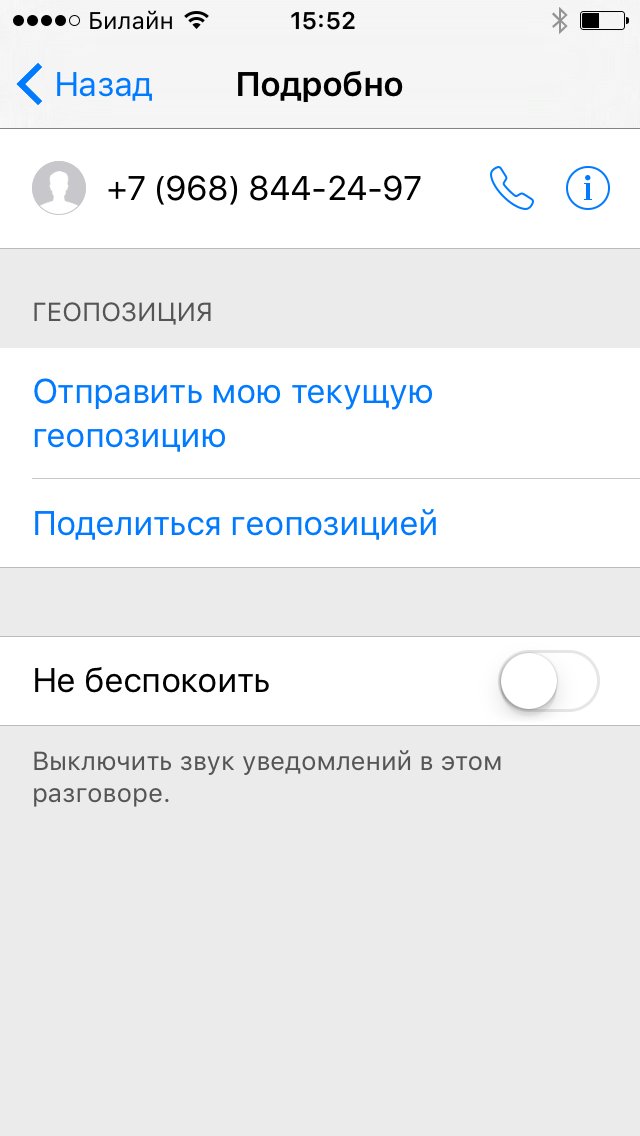Viewport: 640px width, 1136px height.
Task: Go back via the Назад button
Action: (85, 85)
